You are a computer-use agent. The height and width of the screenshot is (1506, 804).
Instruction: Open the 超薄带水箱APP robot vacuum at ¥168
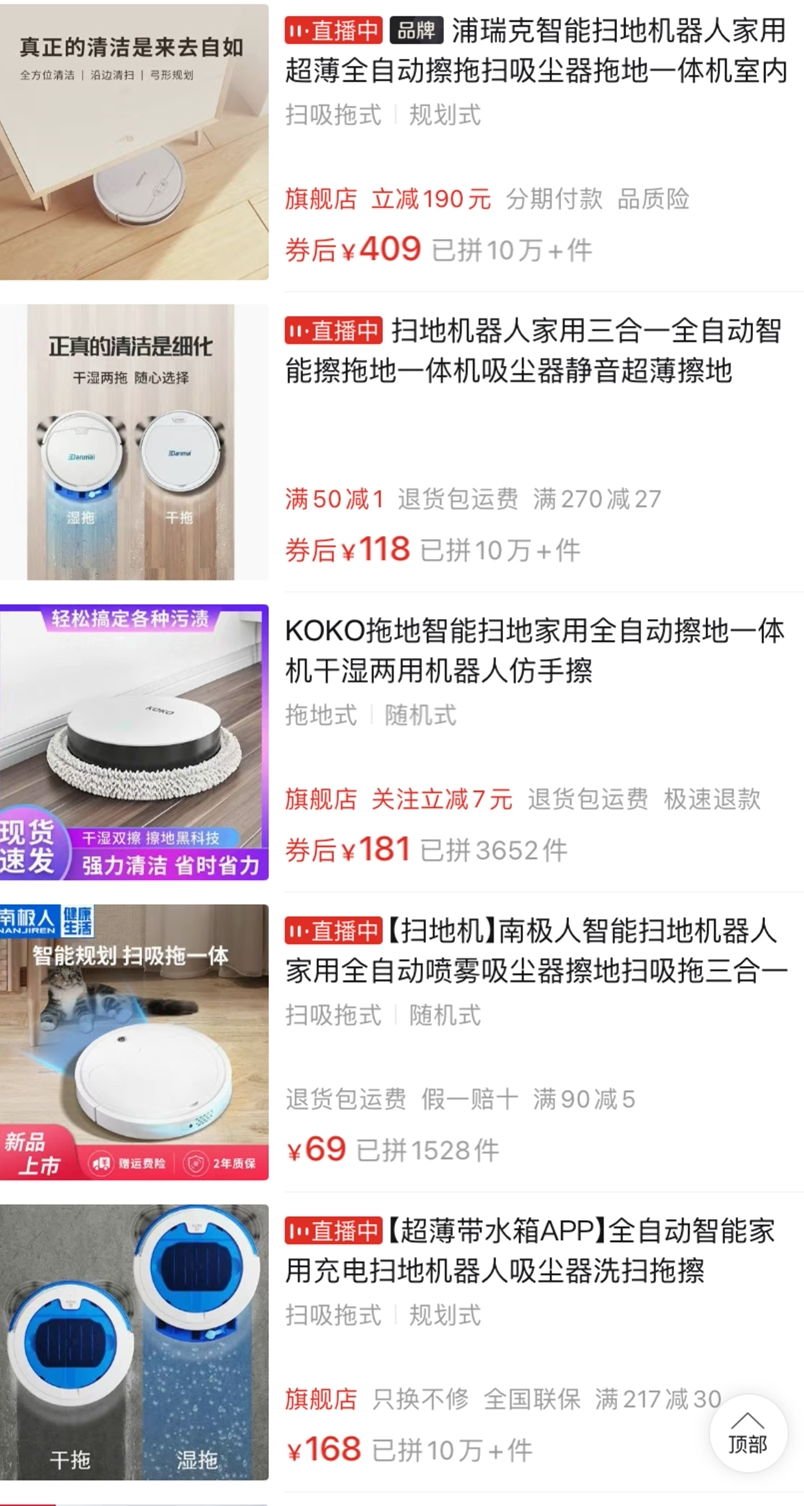click(535, 1250)
